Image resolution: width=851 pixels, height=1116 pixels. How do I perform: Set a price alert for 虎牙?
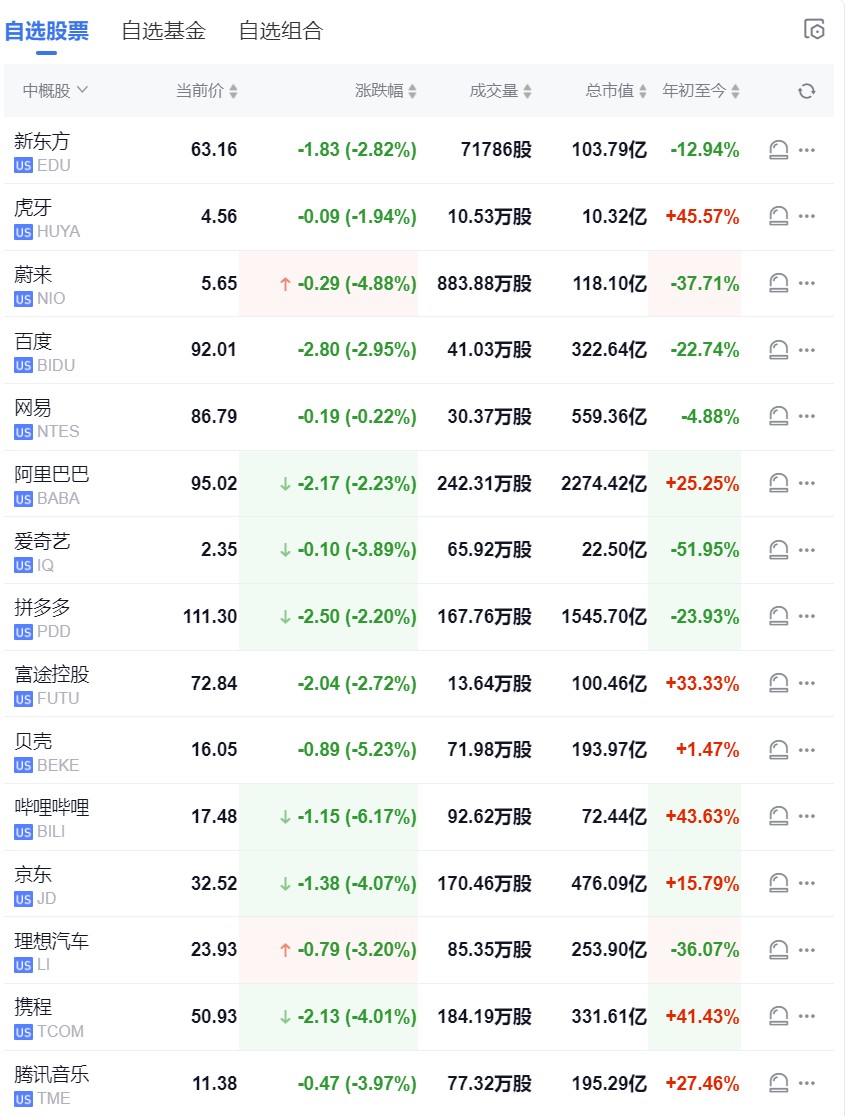[x=779, y=217]
